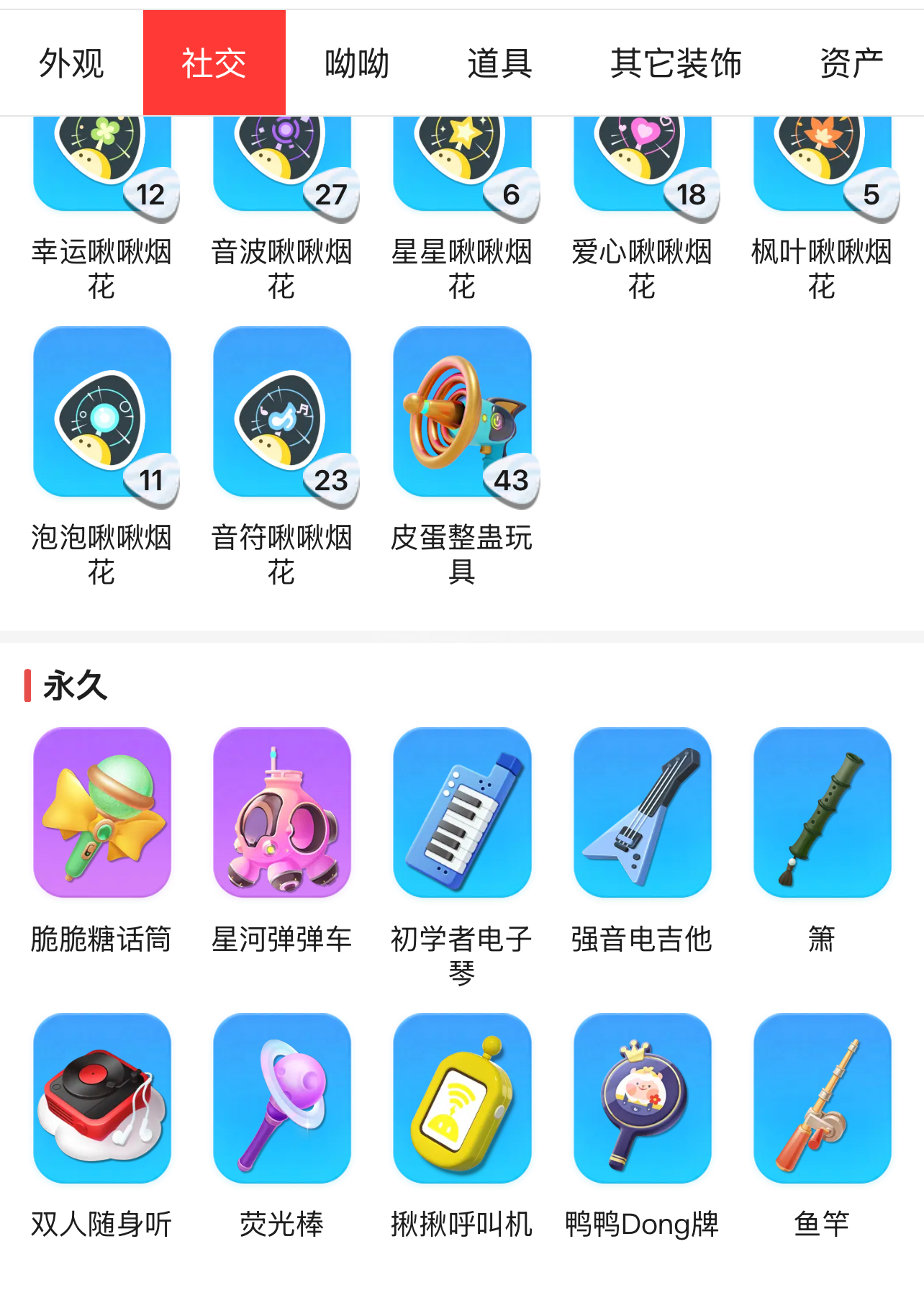Select 音符啾啾烟花 item
The height and width of the screenshot is (1316, 924).
(x=282, y=412)
